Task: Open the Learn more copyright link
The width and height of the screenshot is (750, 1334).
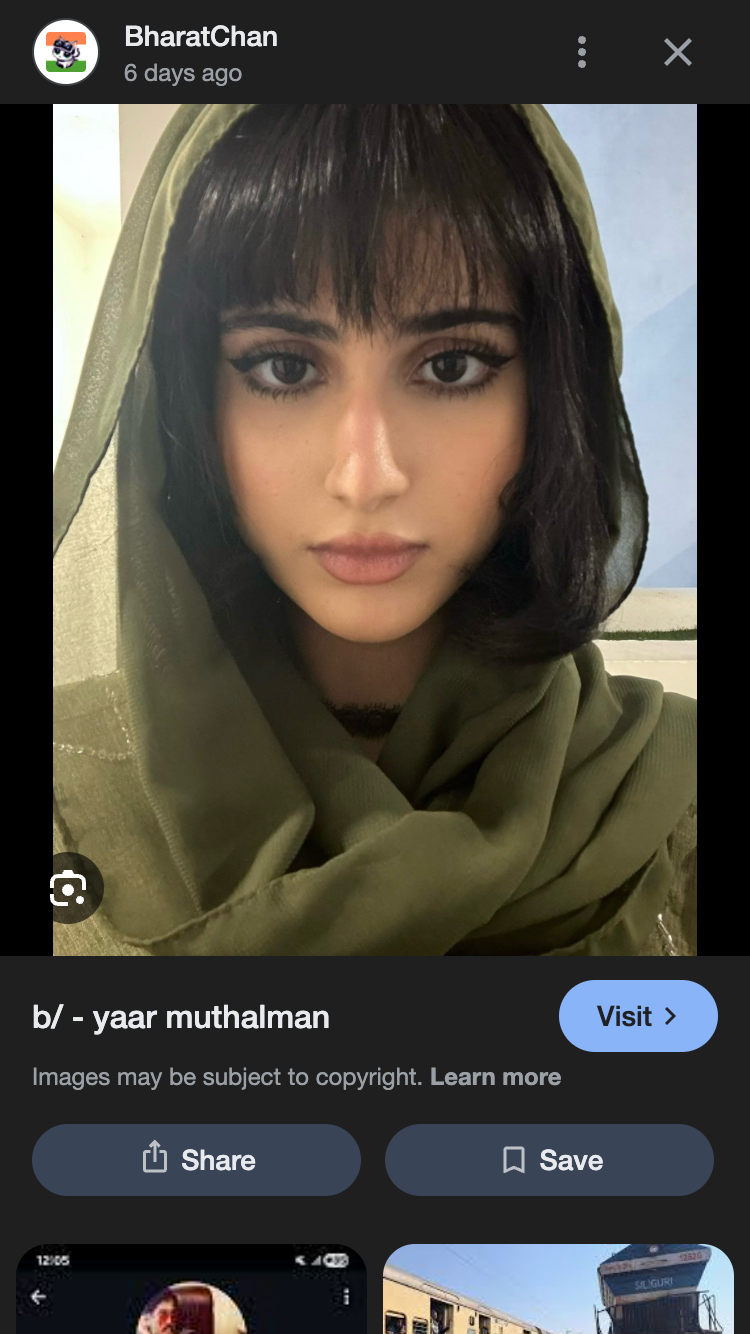Action: click(495, 1077)
